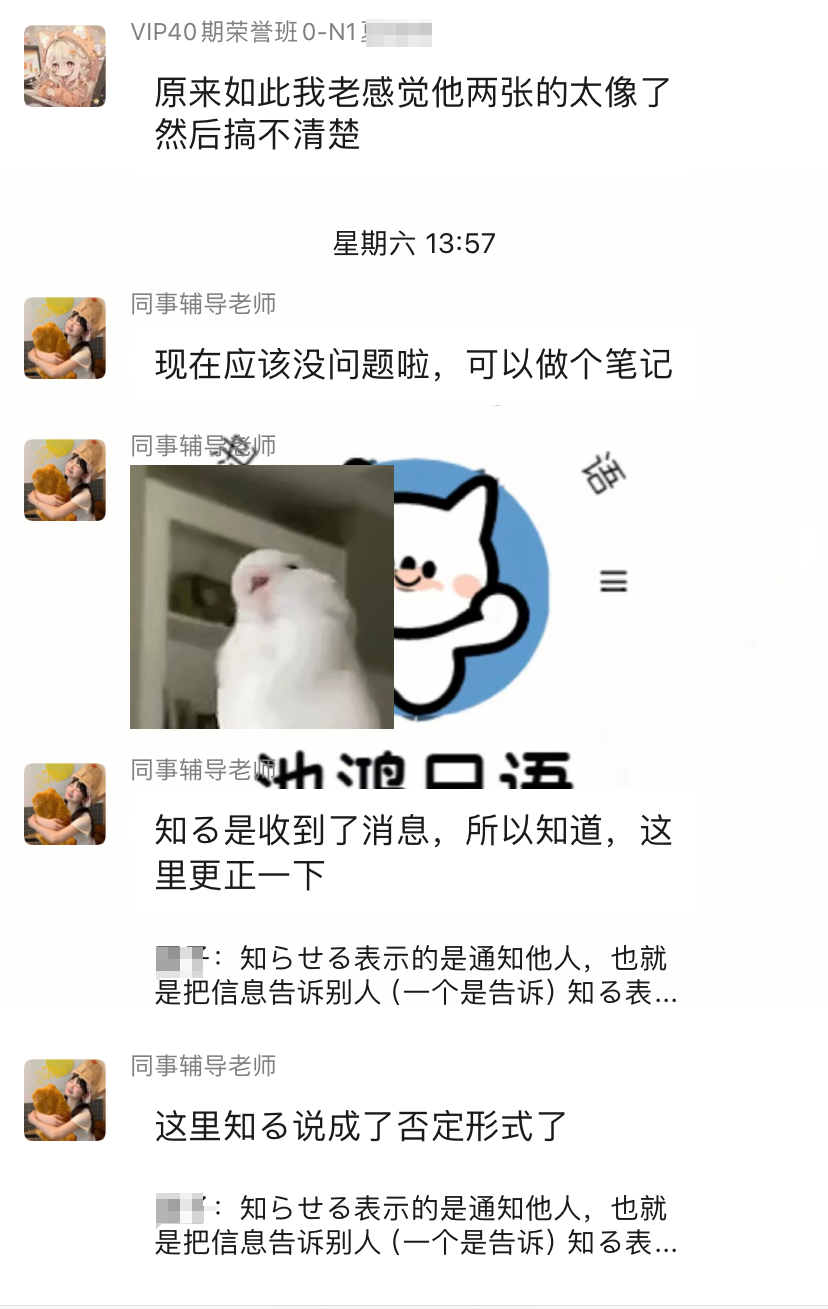The height and width of the screenshot is (1309, 828).
Task: Open the white cat sticker image
Action: click(x=262, y=596)
